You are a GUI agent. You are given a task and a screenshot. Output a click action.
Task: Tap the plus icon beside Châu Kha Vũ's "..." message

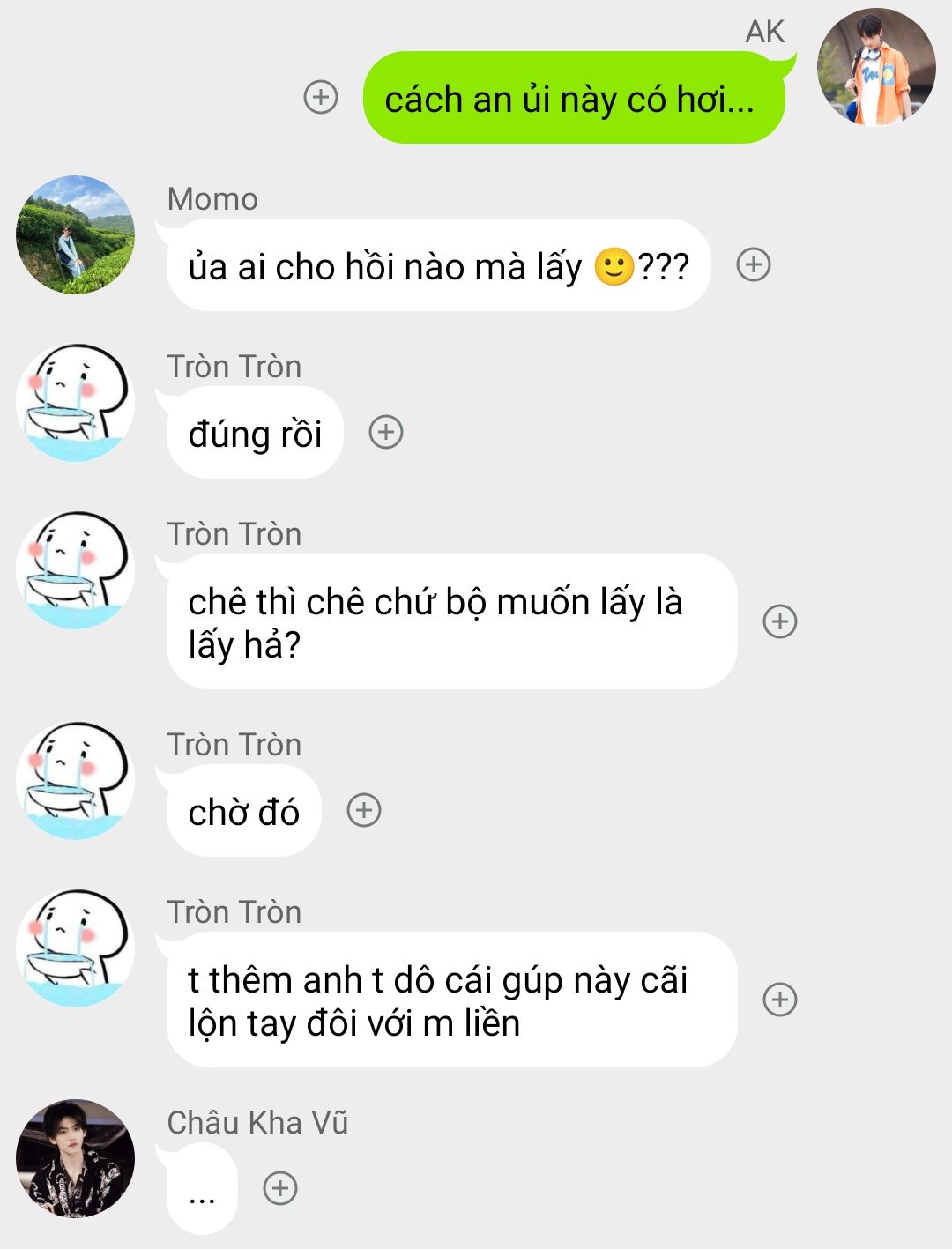(280, 1188)
